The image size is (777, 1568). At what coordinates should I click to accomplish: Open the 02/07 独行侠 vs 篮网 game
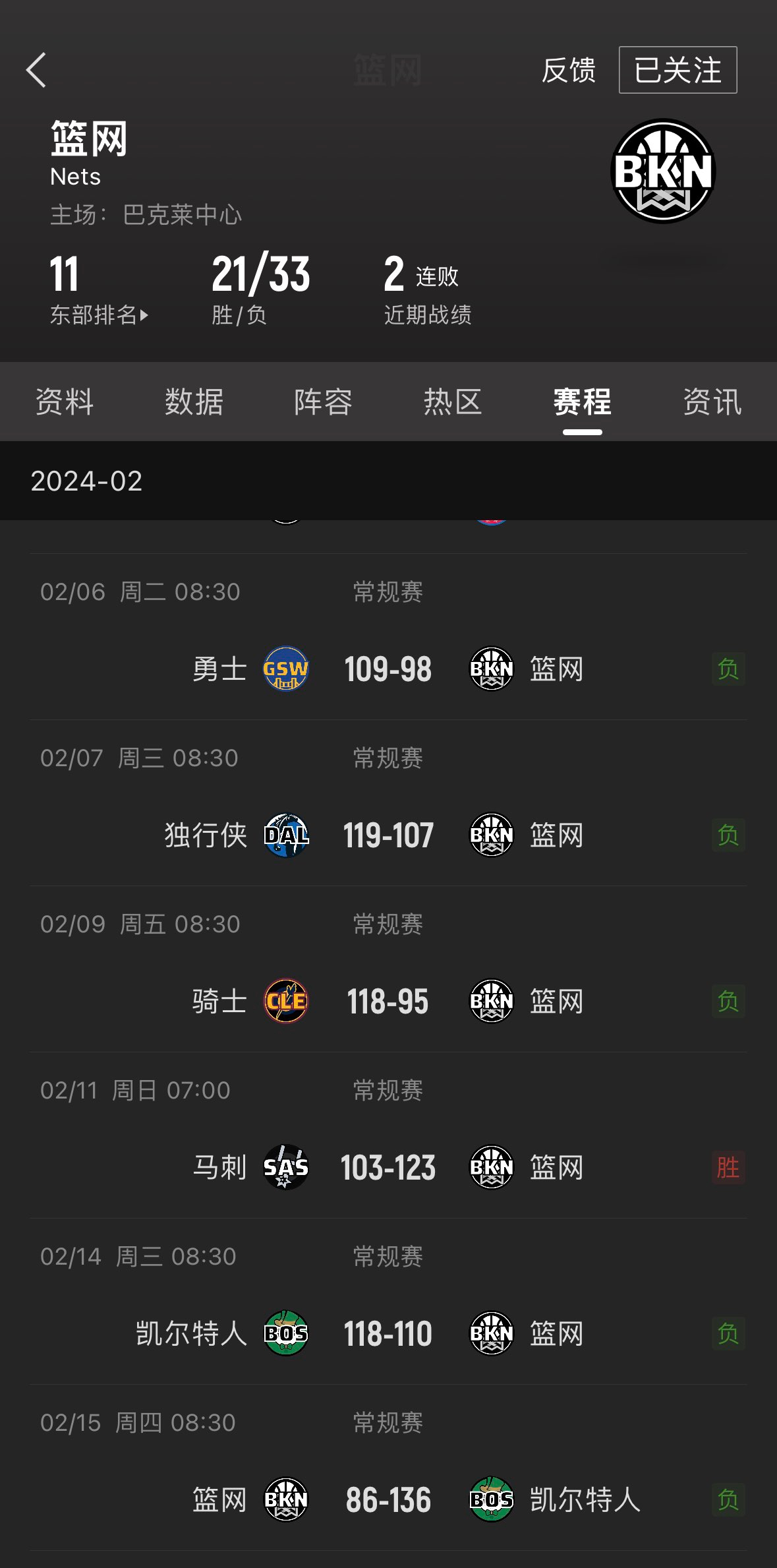click(388, 803)
